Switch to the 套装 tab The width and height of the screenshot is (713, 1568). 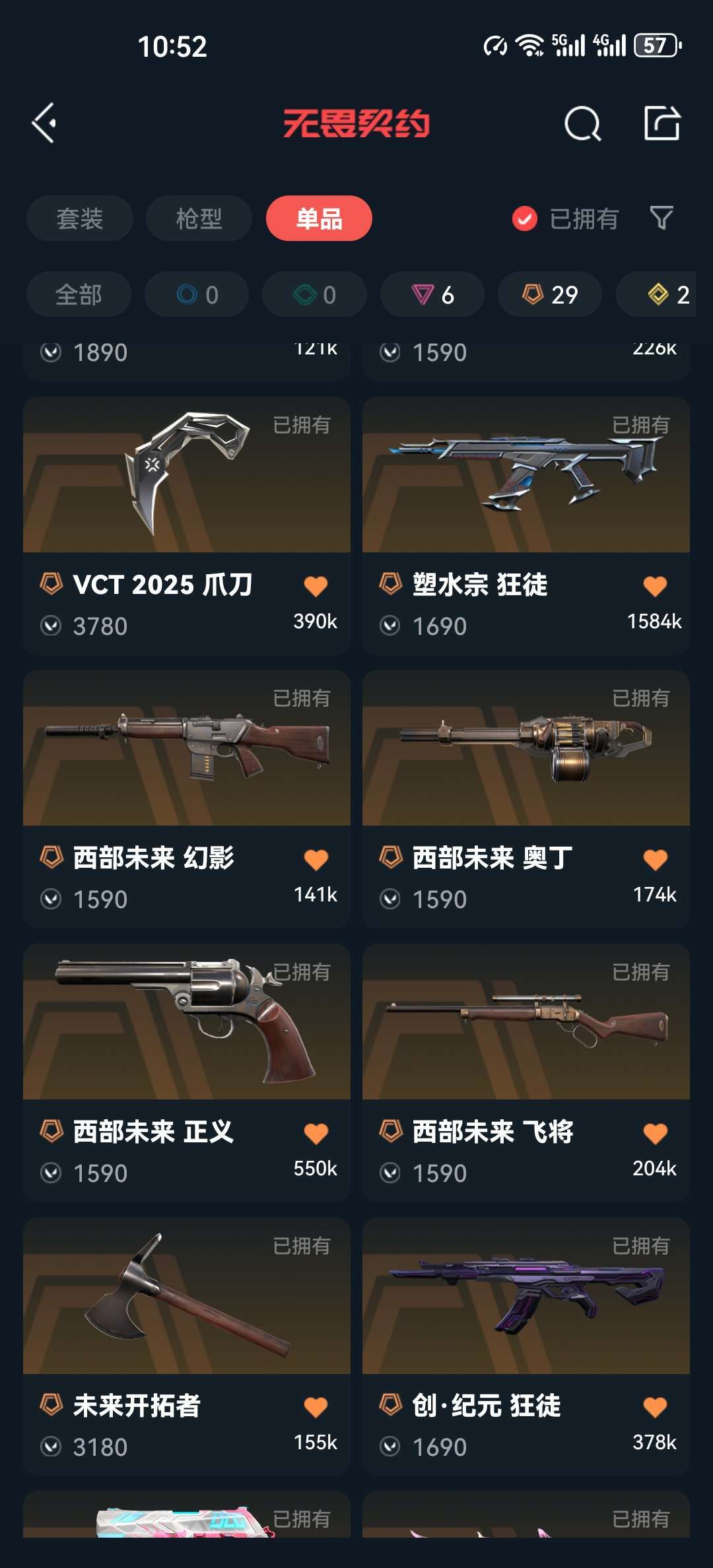click(80, 218)
